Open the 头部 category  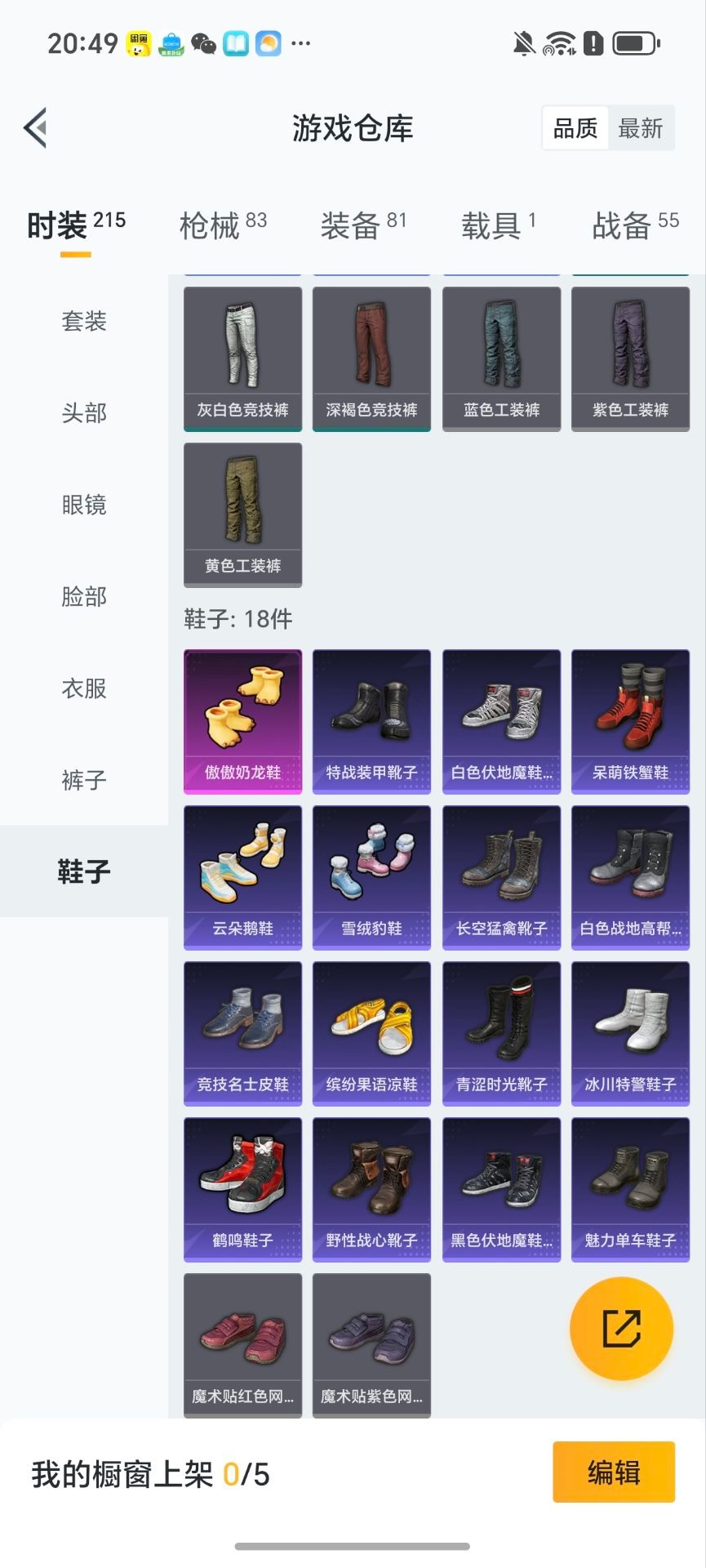pyautogui.click(x=84, y=414)
